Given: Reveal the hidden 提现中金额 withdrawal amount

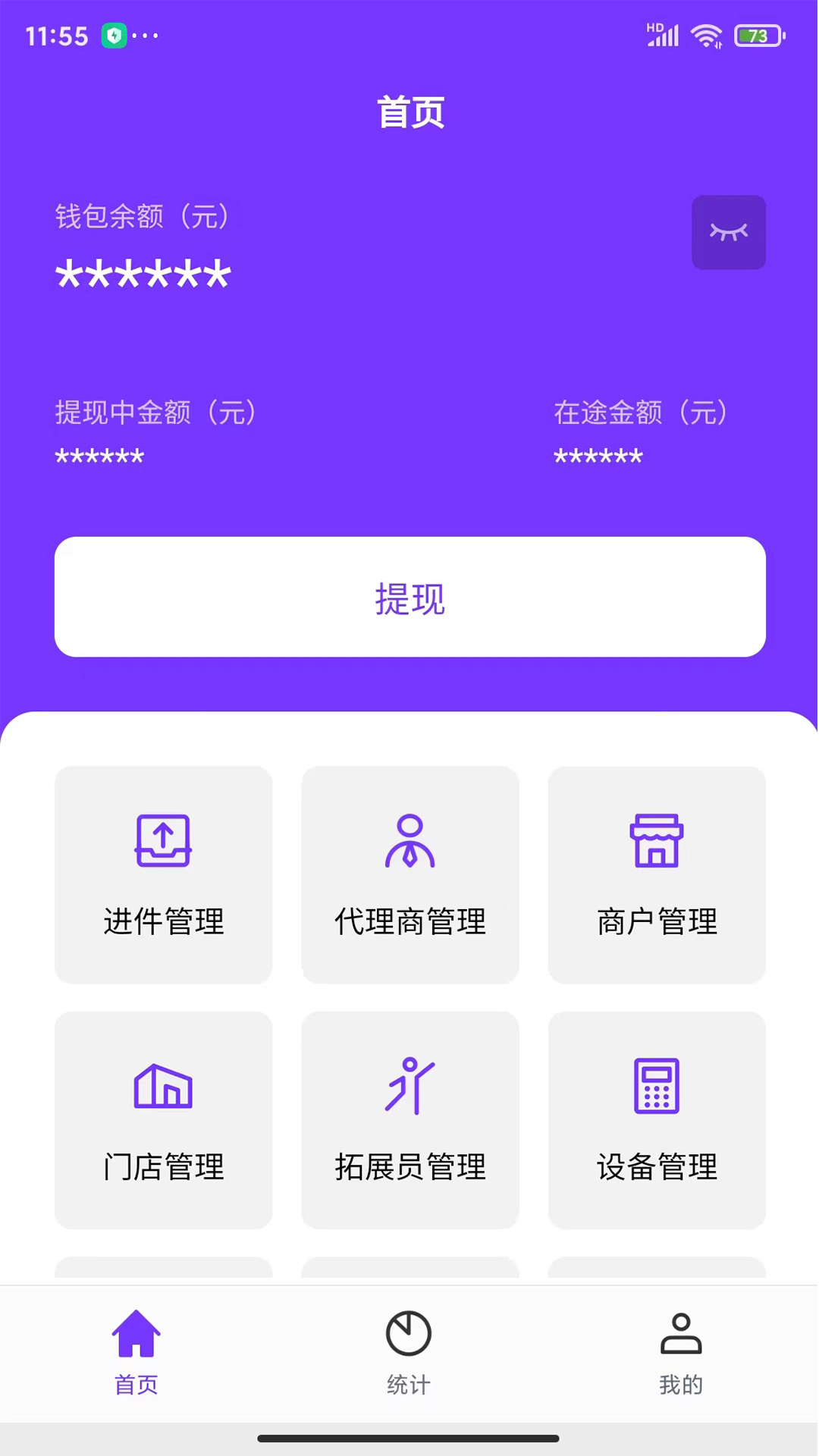Looking at the screenshot, I should 99,455.
